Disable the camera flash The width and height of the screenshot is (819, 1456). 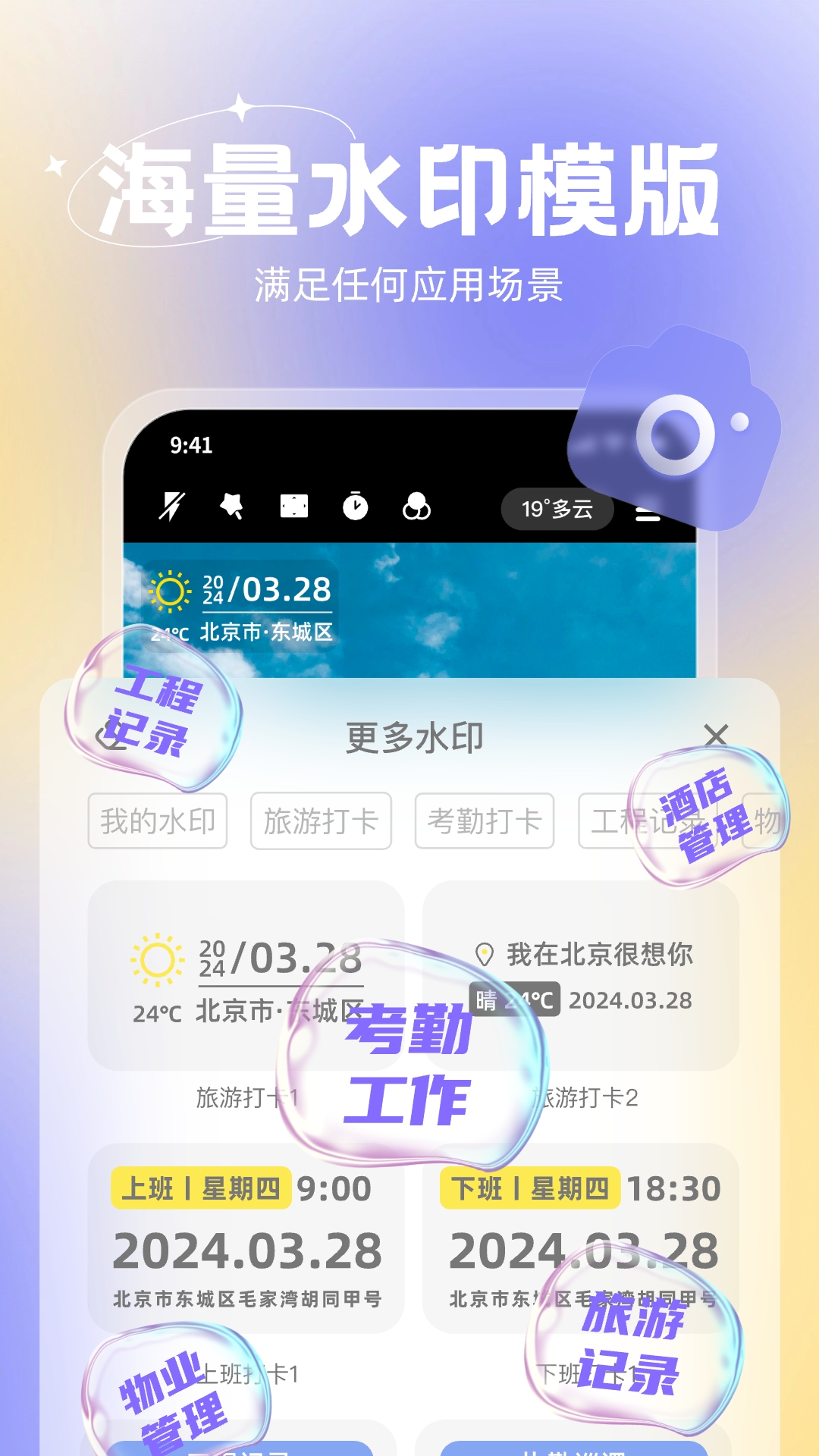(x=173, y=508)
